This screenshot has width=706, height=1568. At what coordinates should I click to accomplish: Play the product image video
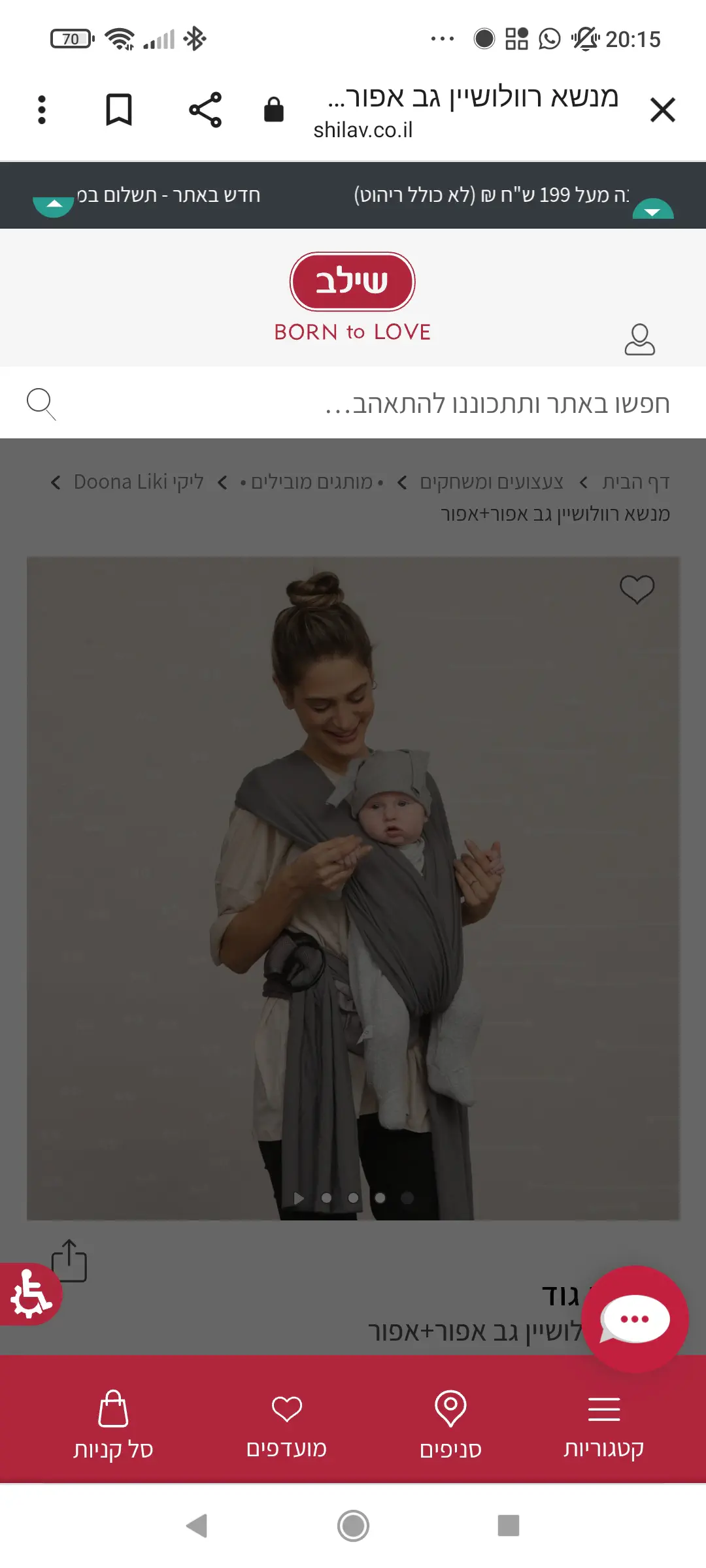point(299,1198)
